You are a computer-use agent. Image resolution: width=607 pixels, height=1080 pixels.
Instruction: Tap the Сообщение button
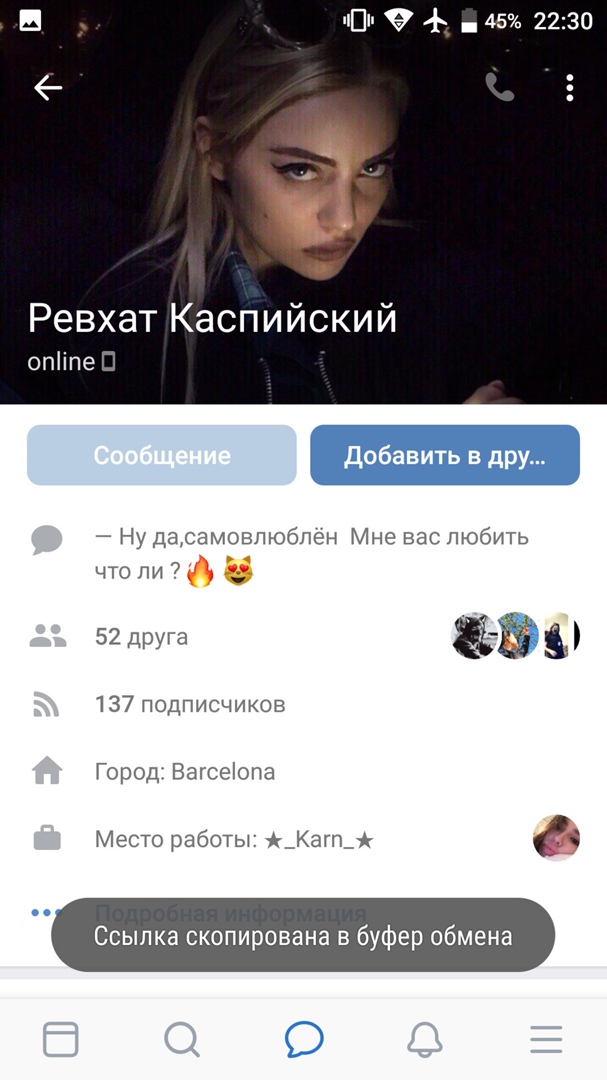pos(162,456)
